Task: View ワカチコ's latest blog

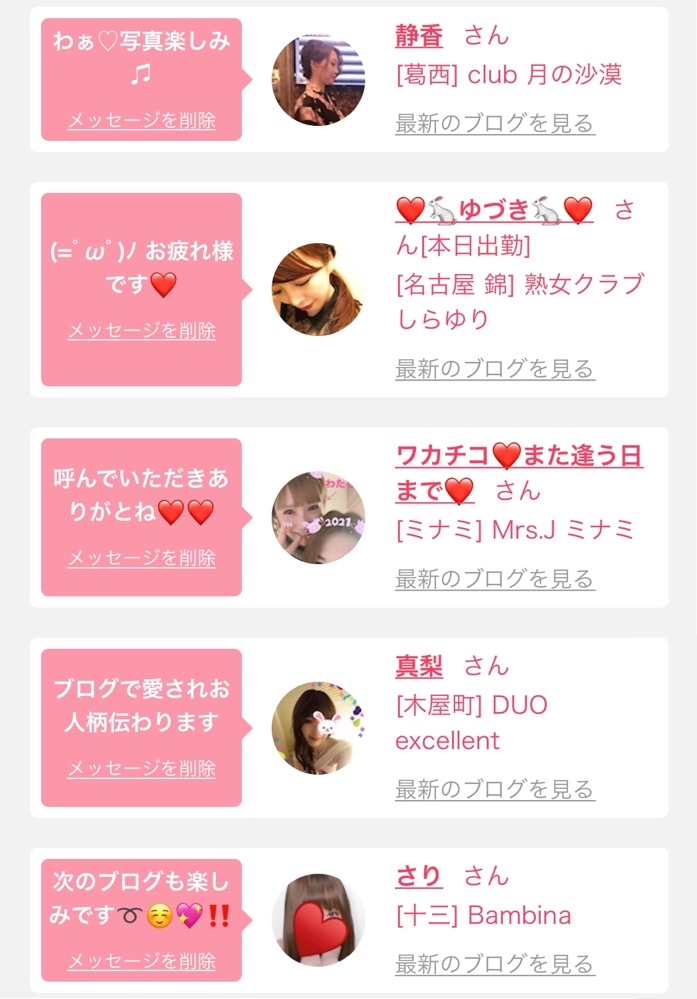Action: (x=495, y=579)
